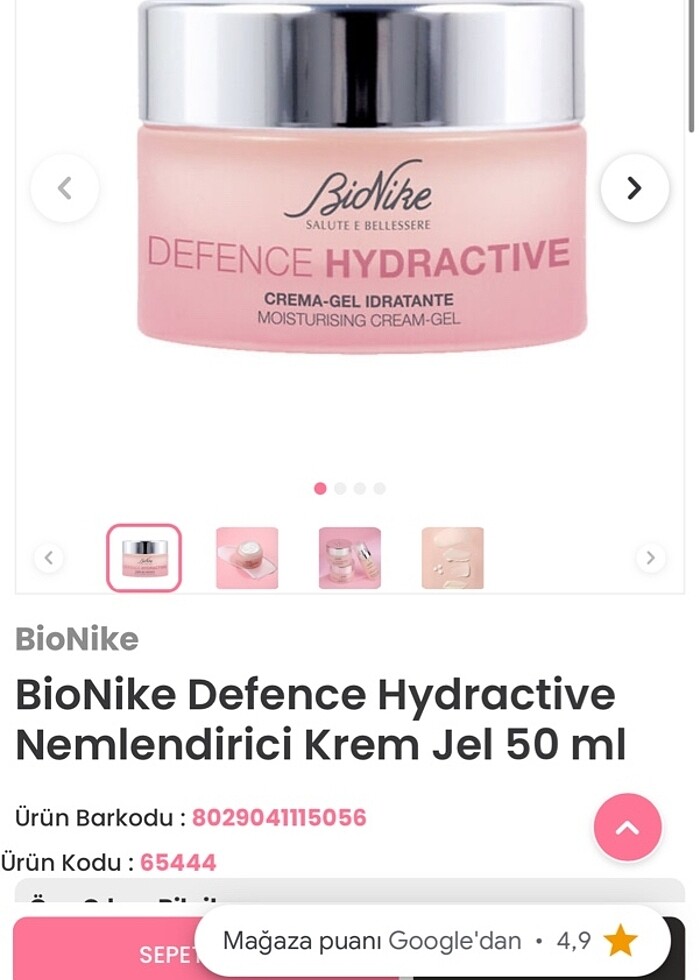Select the fourth texture thumbnail
Screen dimensions: 700x980
(x=452, y=558)
